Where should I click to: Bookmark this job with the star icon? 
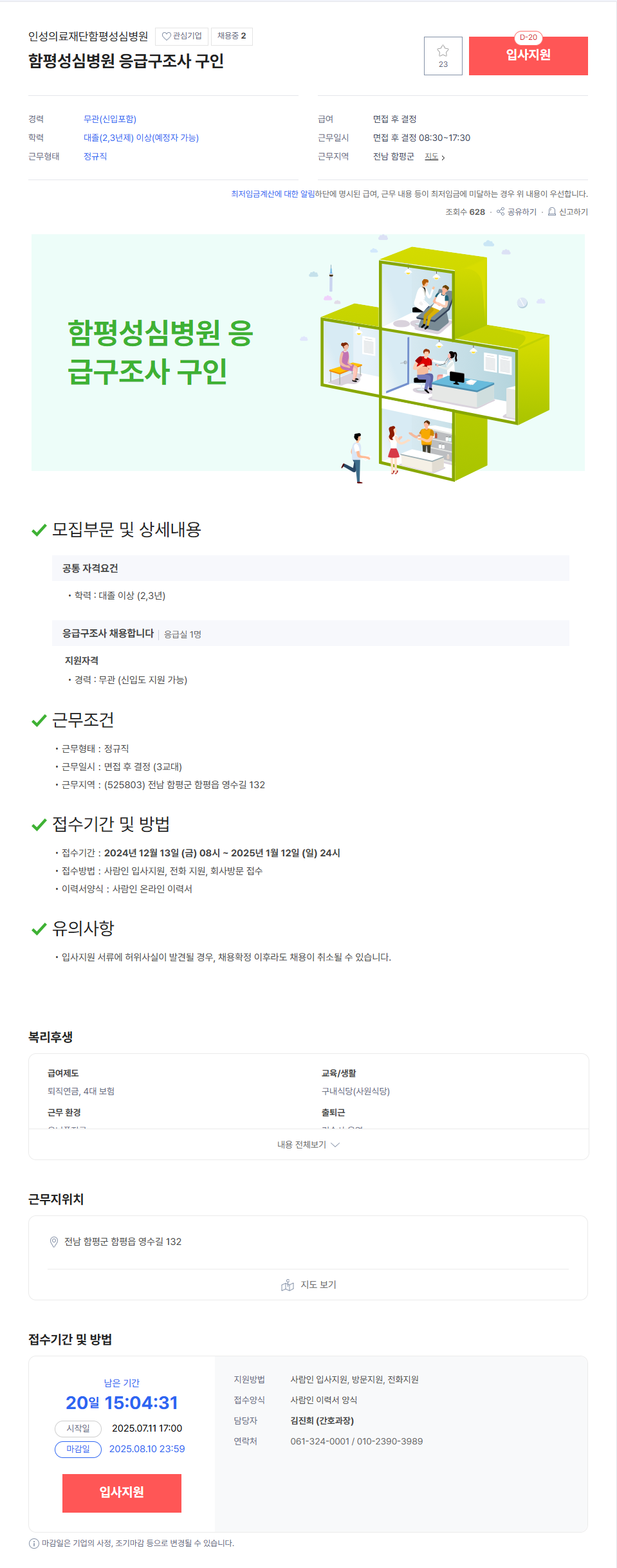click(443, 56)
